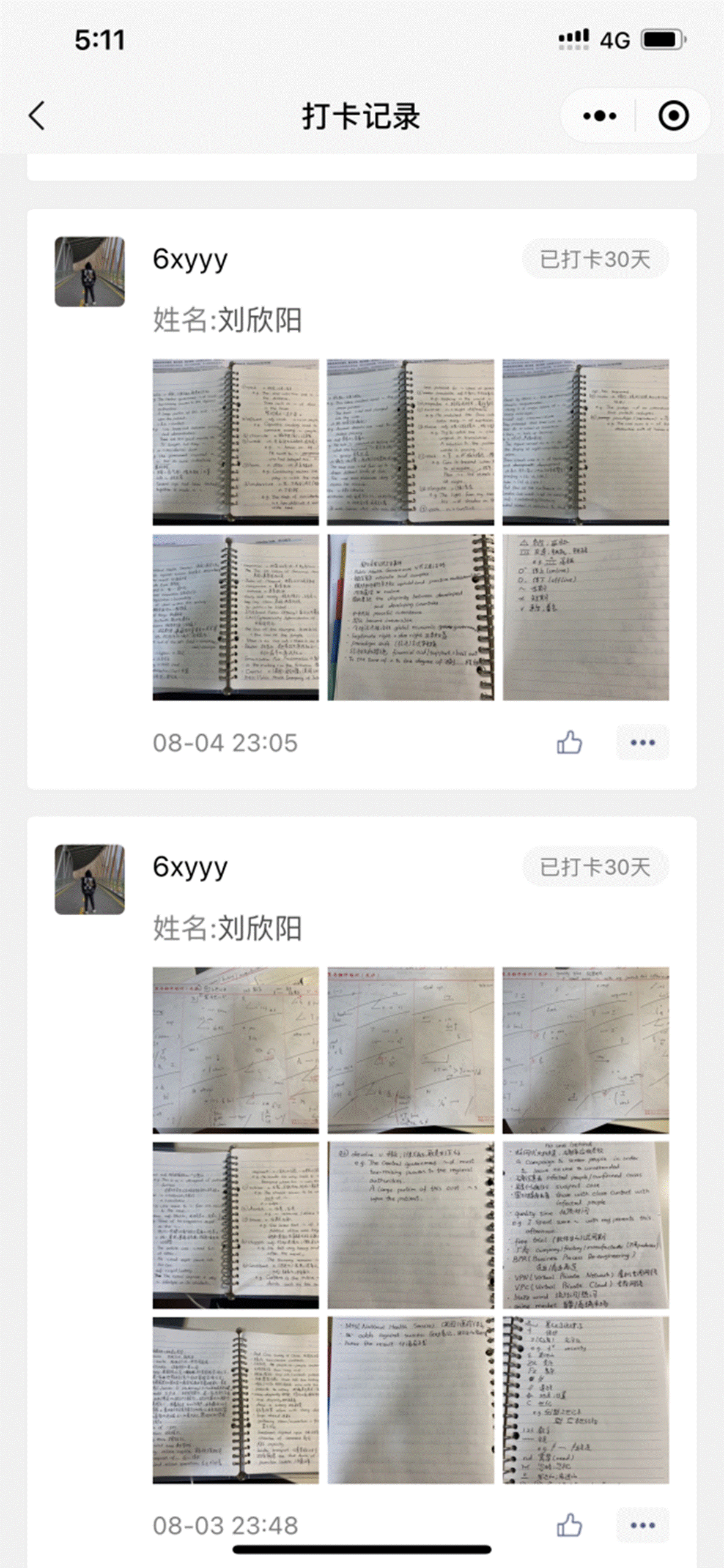Open last photo of 08-04 post
Image resolution: width=724 pixels, height=1568 pixels.
tap(585, 617)
